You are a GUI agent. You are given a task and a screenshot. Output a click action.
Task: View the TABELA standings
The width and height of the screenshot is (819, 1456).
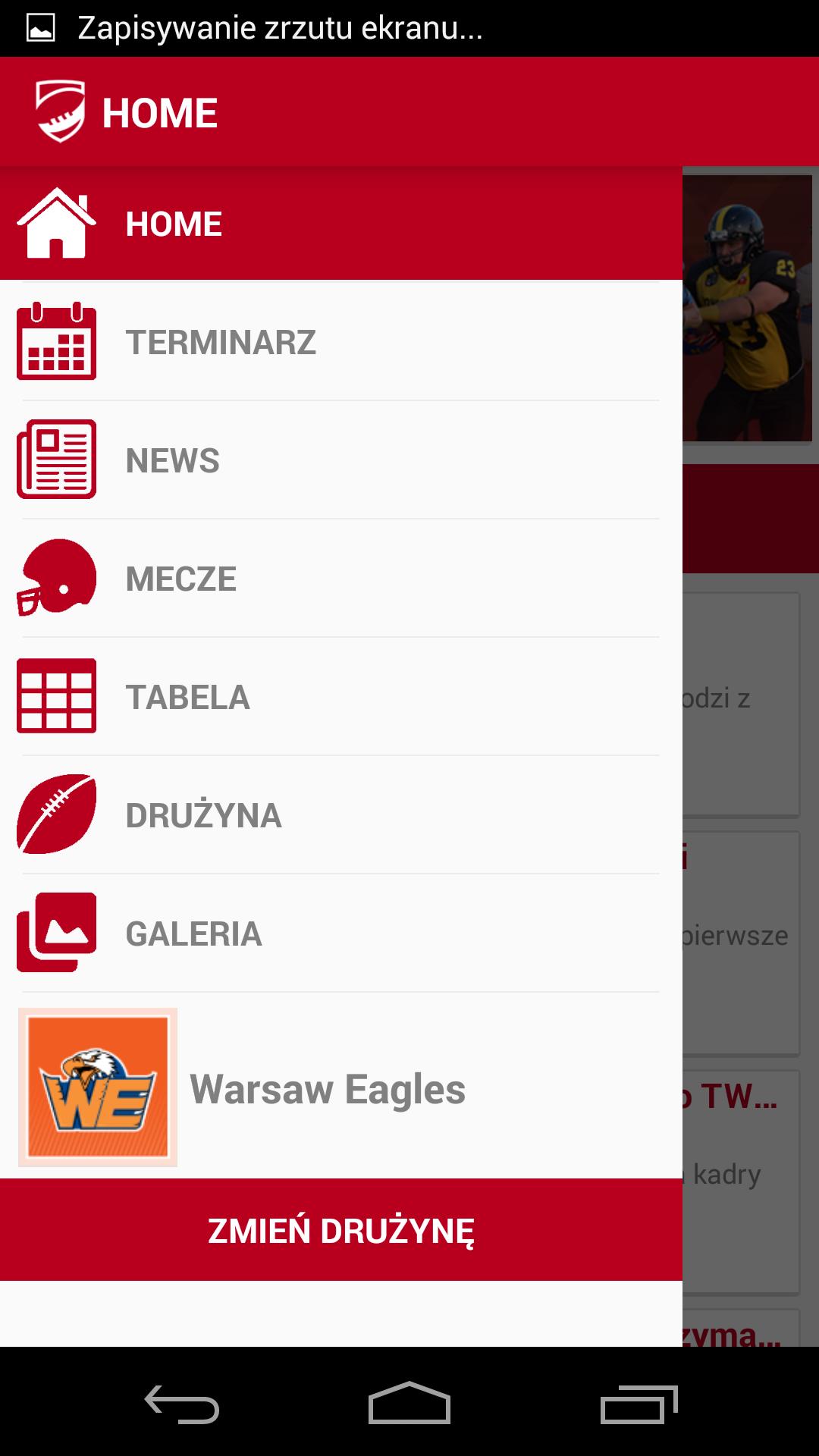pos(341,697)
